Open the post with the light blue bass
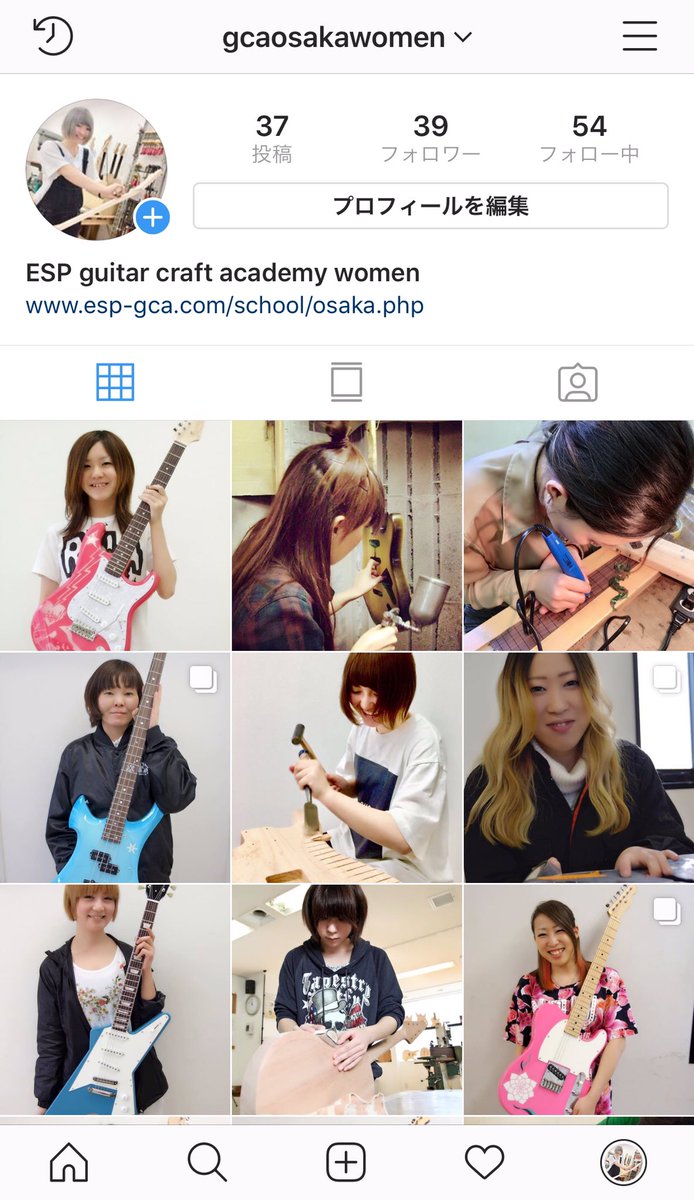Image resolution: width=694 pixels, height=1200 pixels. 115,767
